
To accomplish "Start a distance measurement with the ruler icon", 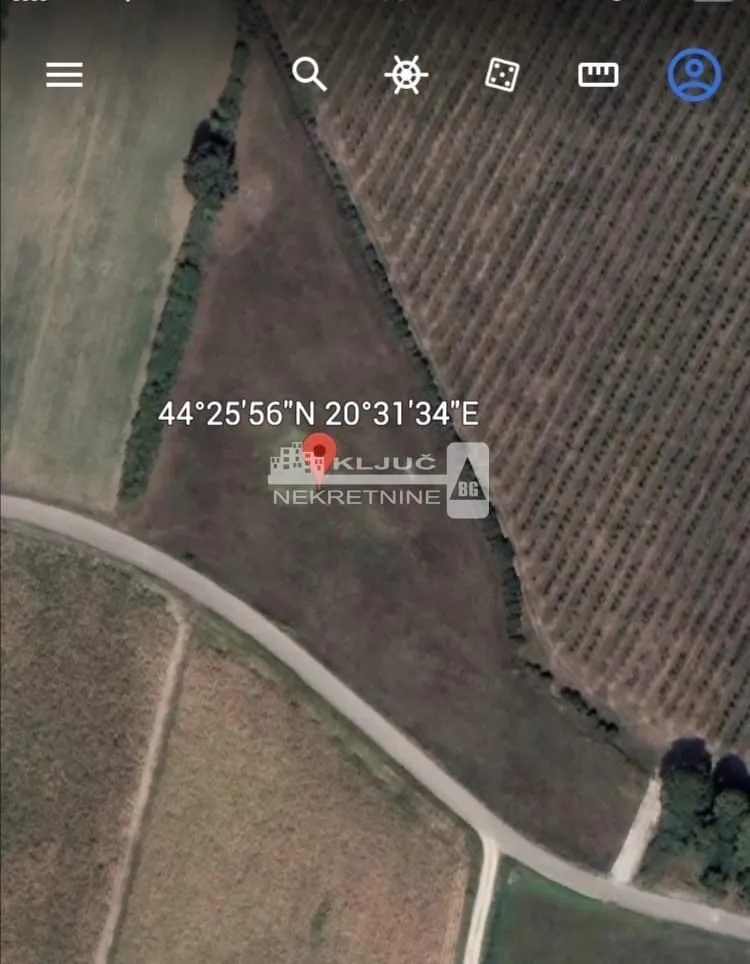I will coord(598,74).
